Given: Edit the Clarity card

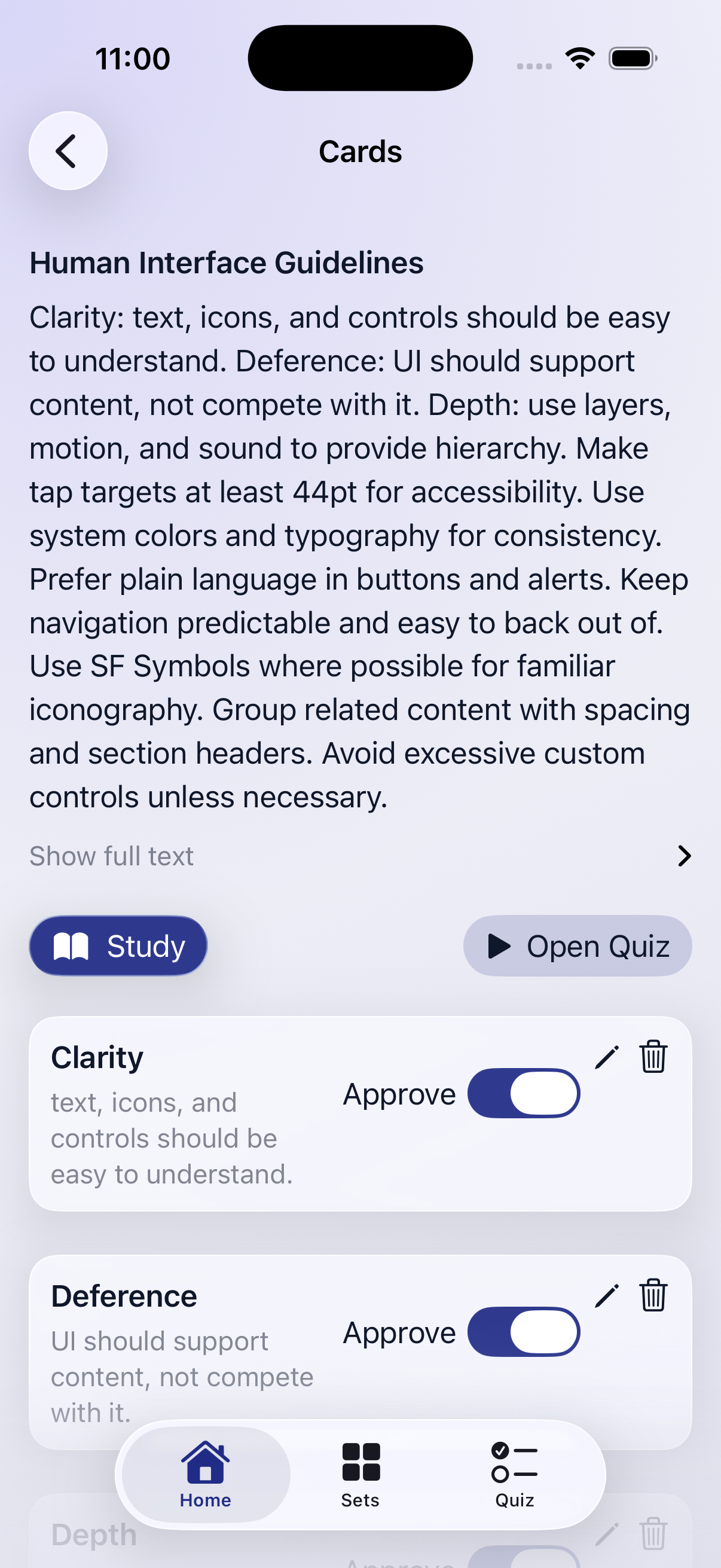Looking at the screenshot, I should click(x=607, y=1057).
